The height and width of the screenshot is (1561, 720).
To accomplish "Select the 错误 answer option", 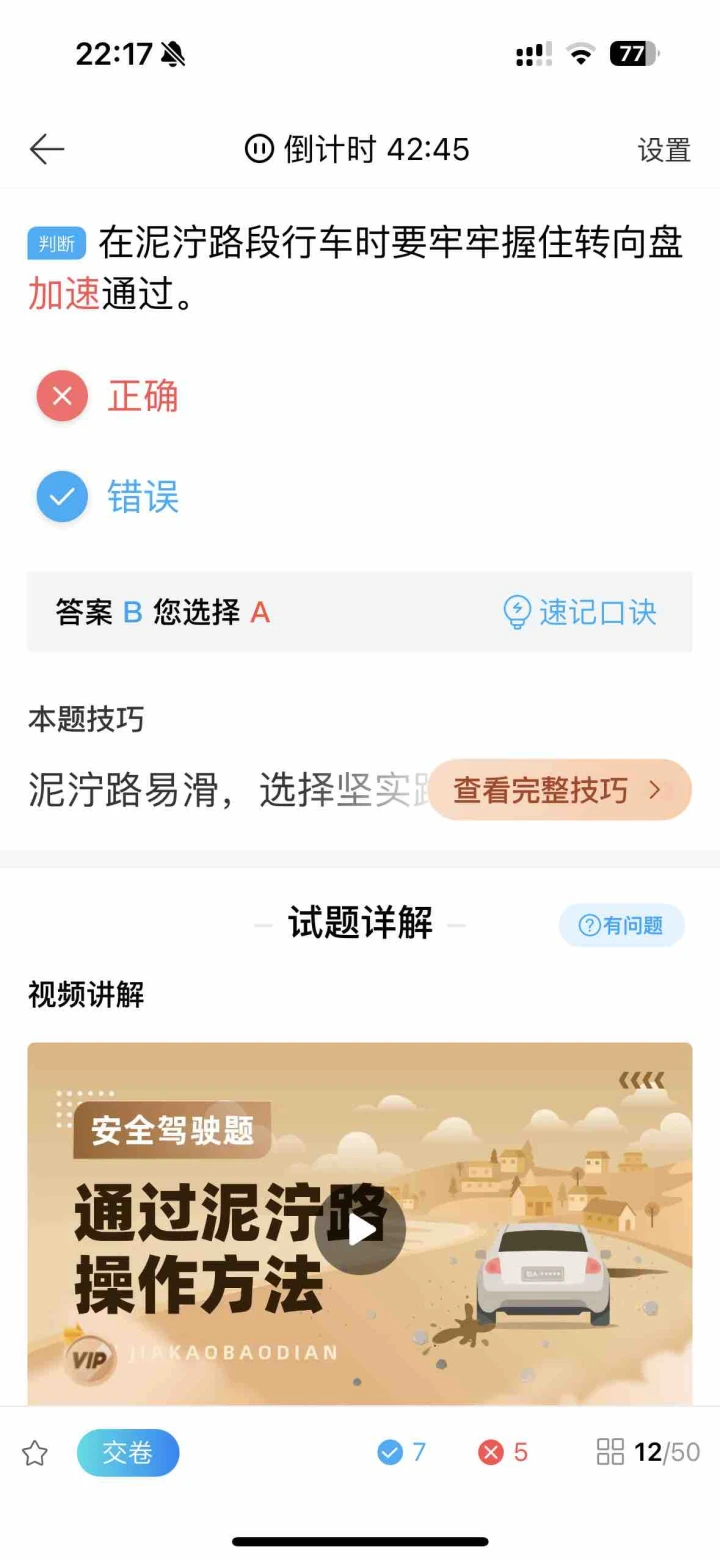I will (108, 496).
